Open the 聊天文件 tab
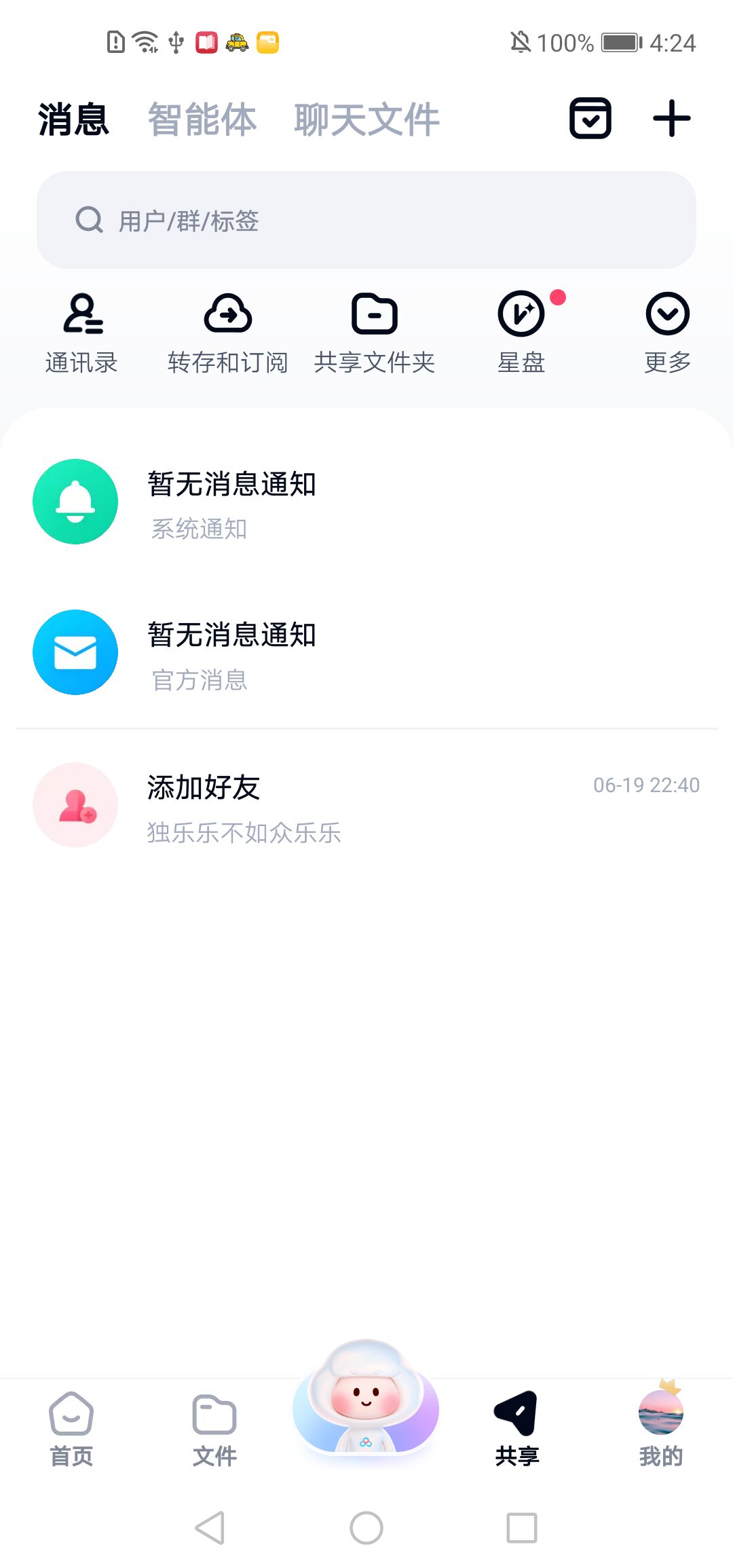The image size is (733, 1568). pyautogui.click(x=366, y=119)
